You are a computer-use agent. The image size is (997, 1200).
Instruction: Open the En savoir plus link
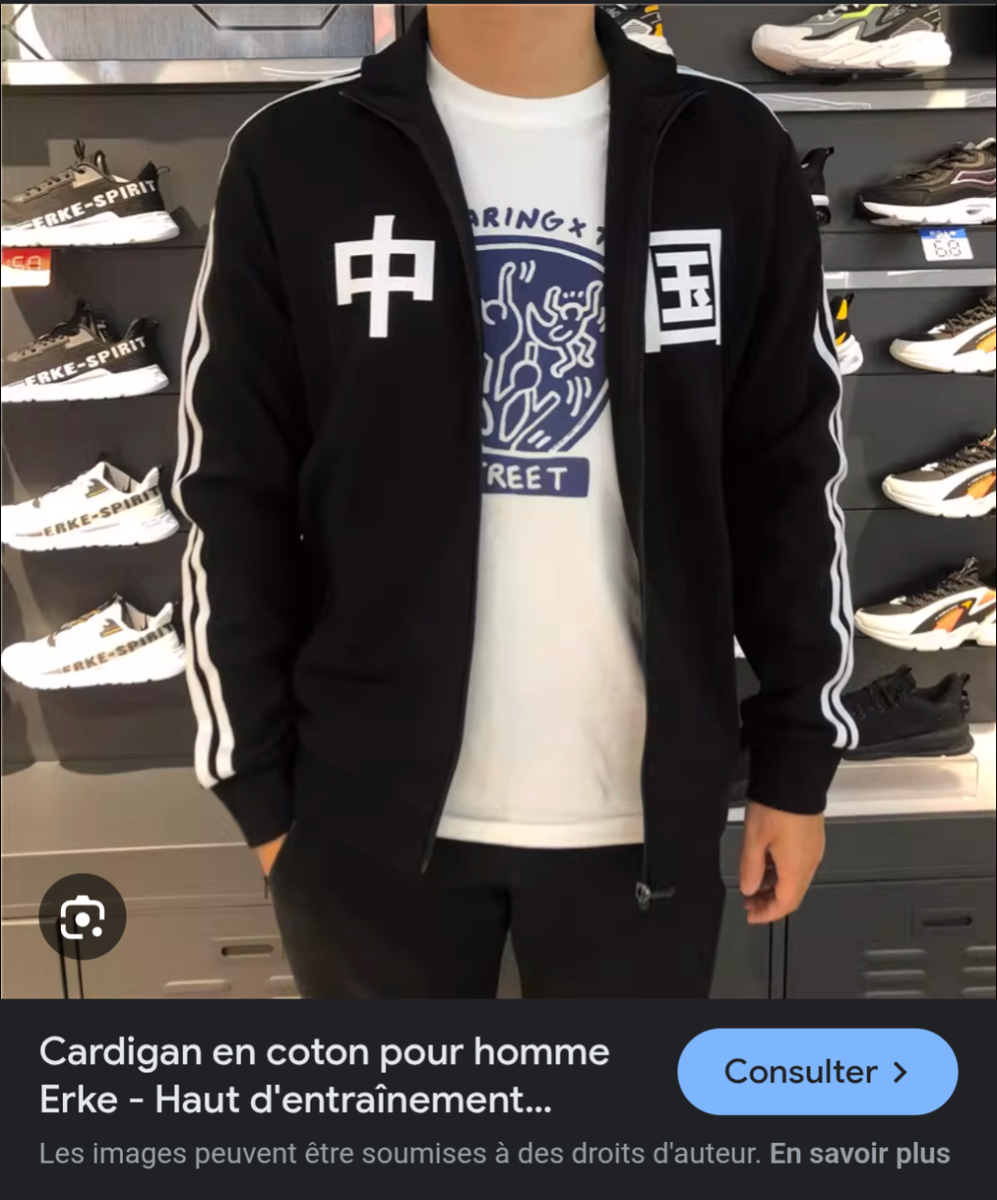tap(859, 1154)
